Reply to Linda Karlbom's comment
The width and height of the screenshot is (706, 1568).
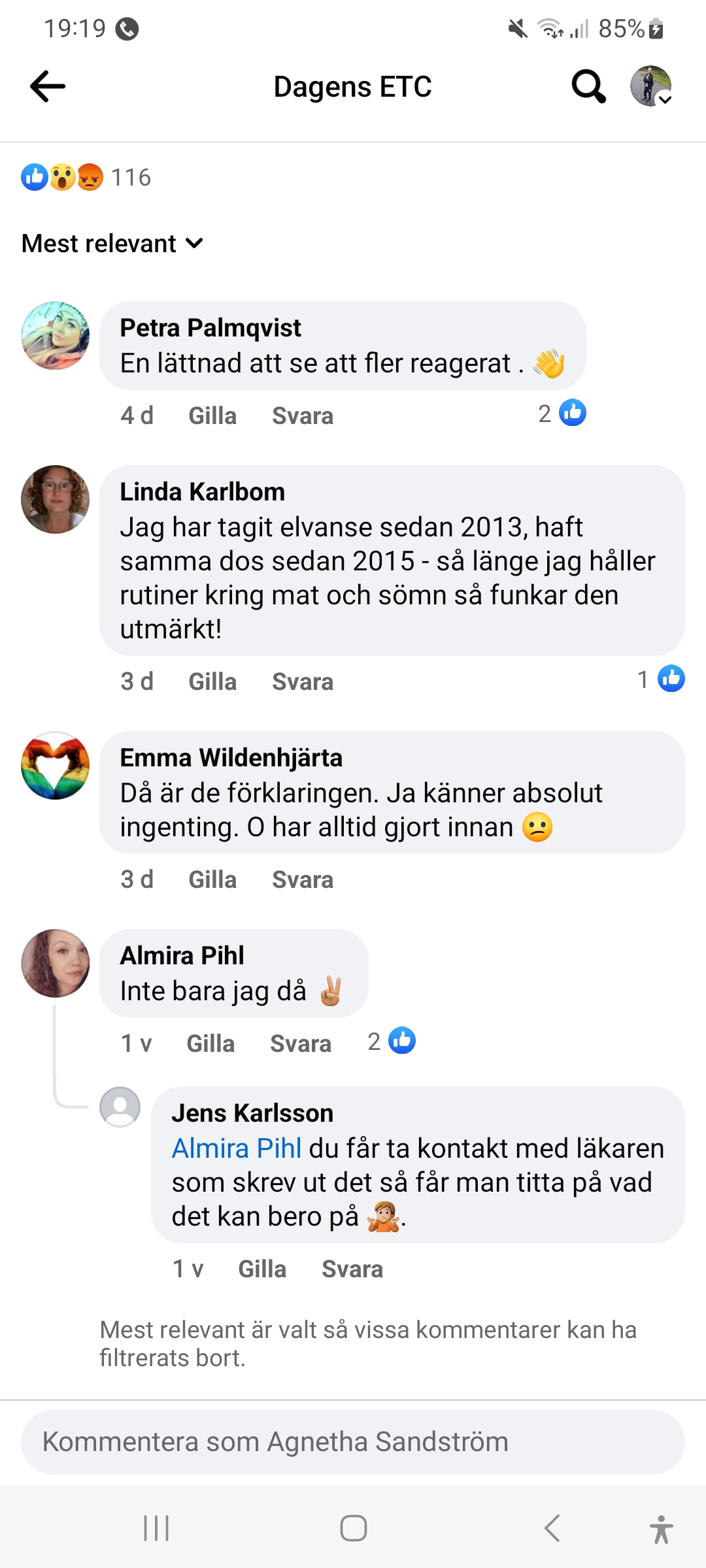[303, 682]
